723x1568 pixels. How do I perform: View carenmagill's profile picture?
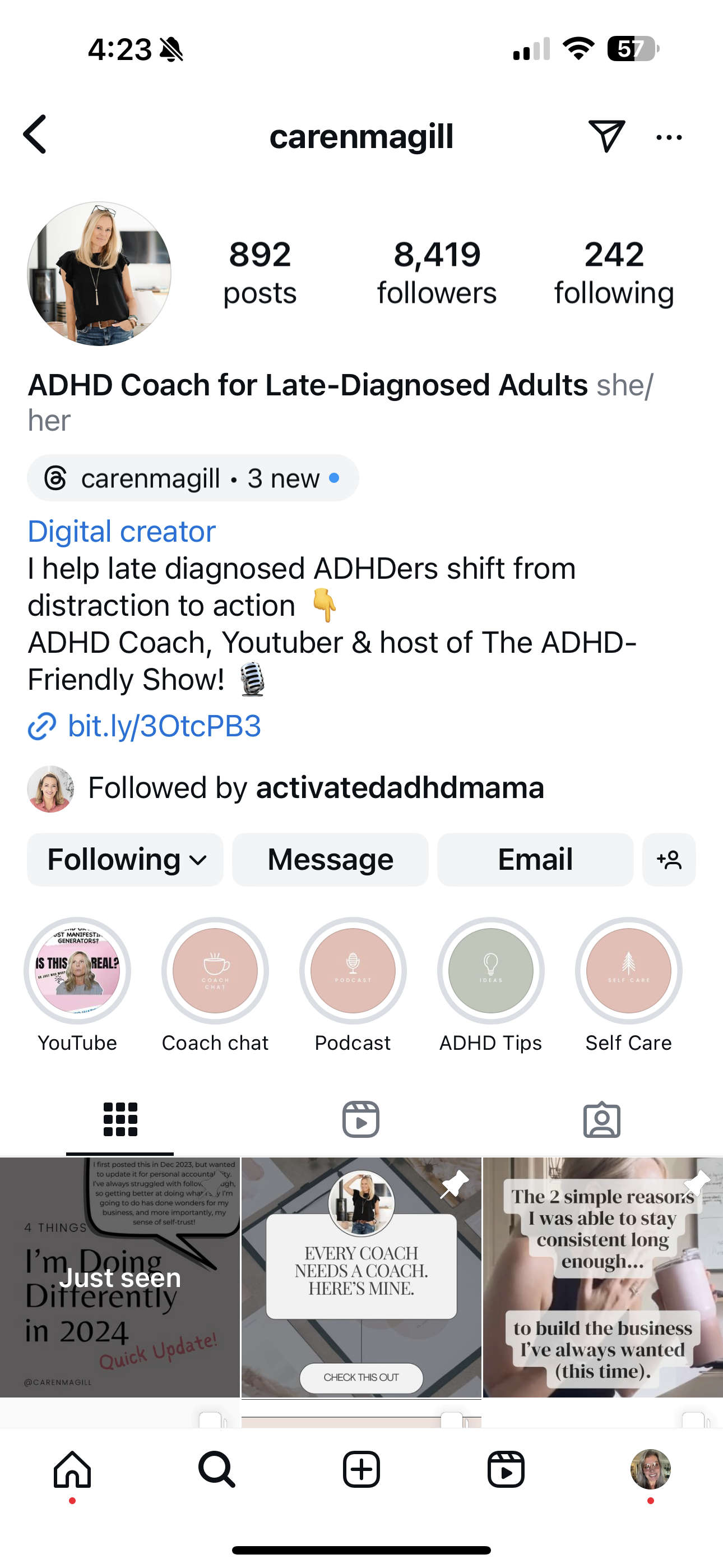point(99,274)
